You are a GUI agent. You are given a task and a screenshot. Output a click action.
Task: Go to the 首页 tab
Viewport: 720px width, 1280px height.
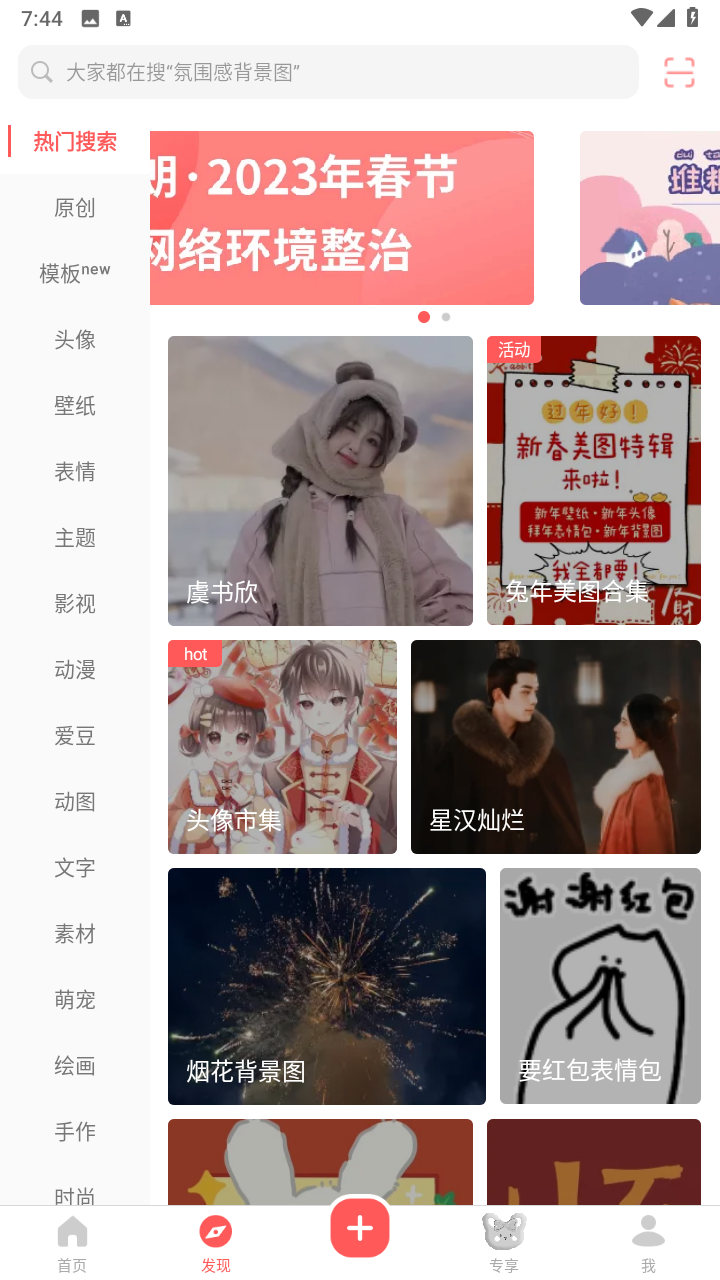(72, 1243)
